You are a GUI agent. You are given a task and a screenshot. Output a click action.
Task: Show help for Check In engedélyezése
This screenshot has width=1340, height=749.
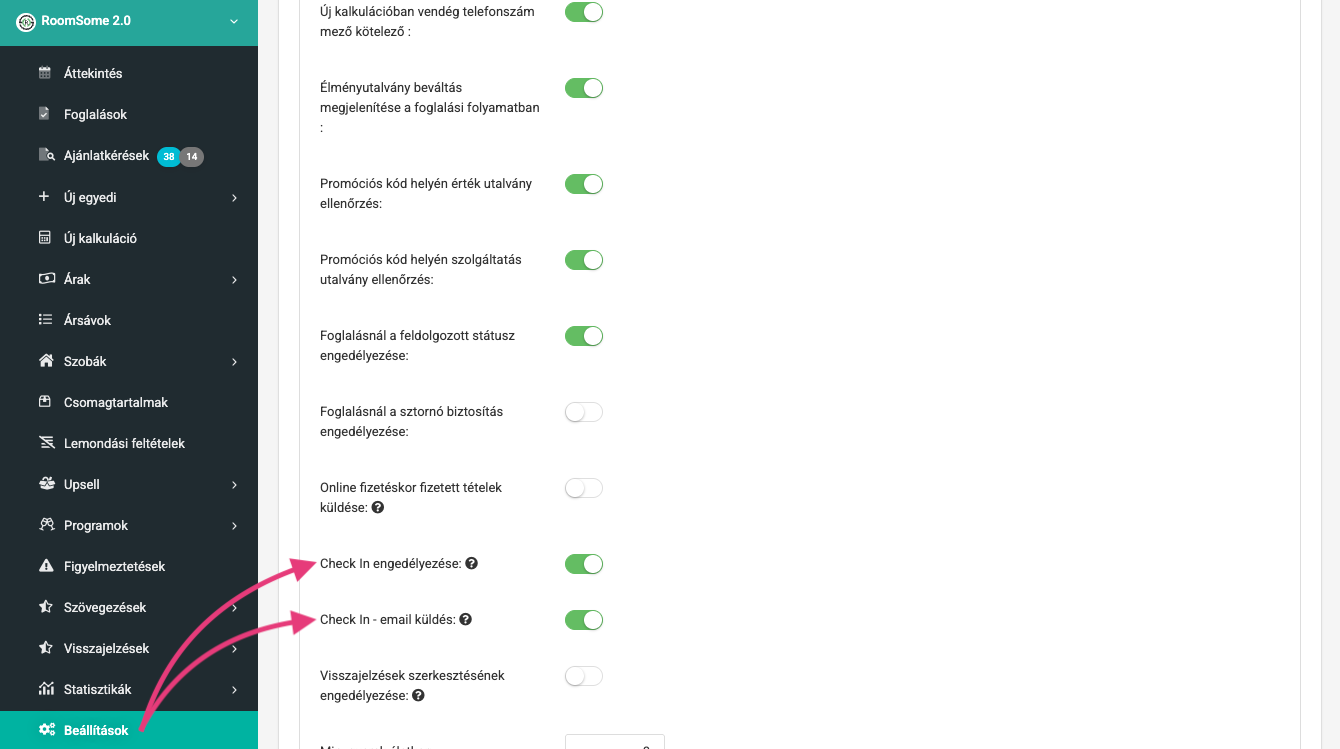[x=472, y=564]
